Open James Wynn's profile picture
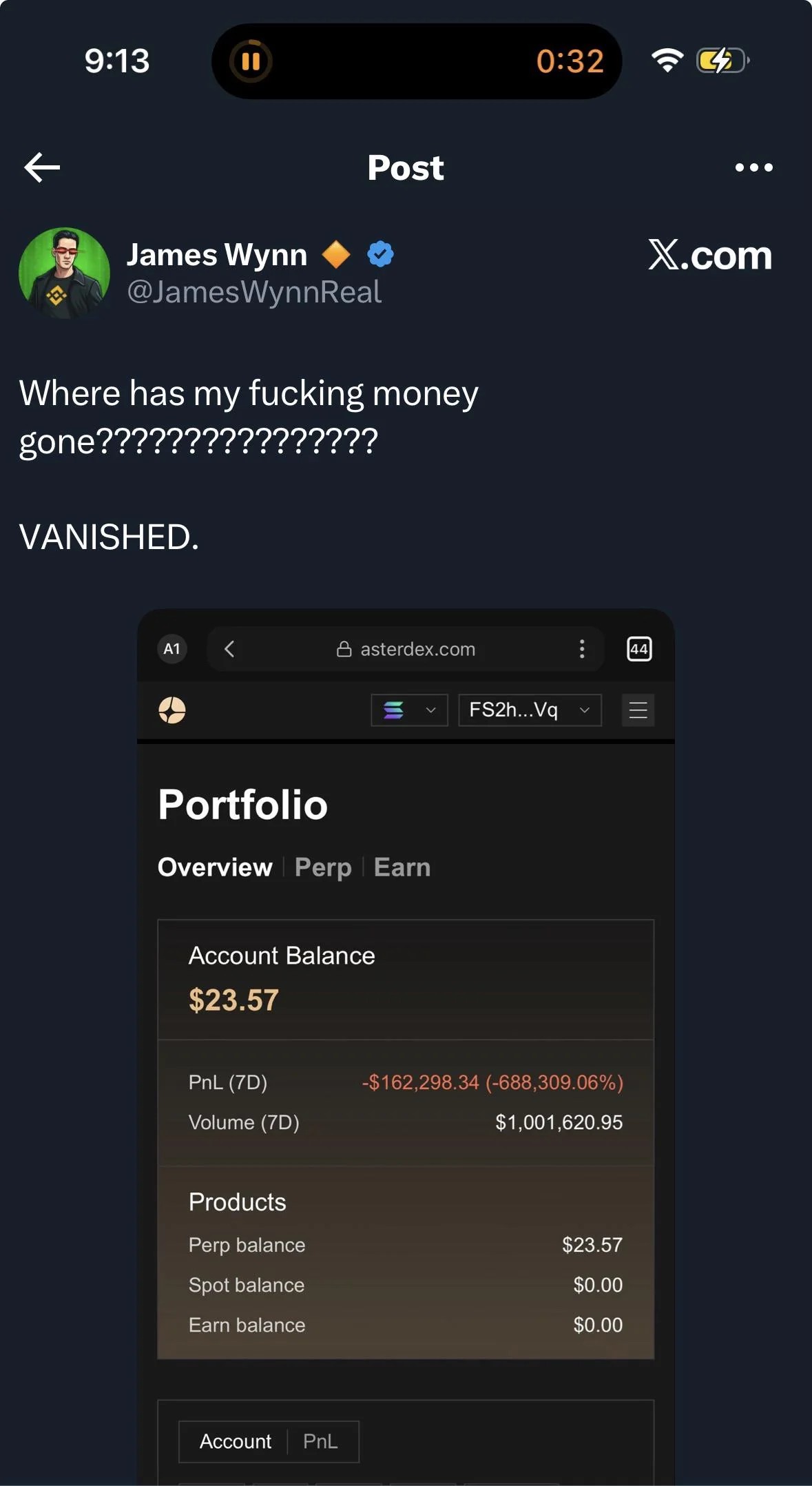 click(x=64, y=274)
